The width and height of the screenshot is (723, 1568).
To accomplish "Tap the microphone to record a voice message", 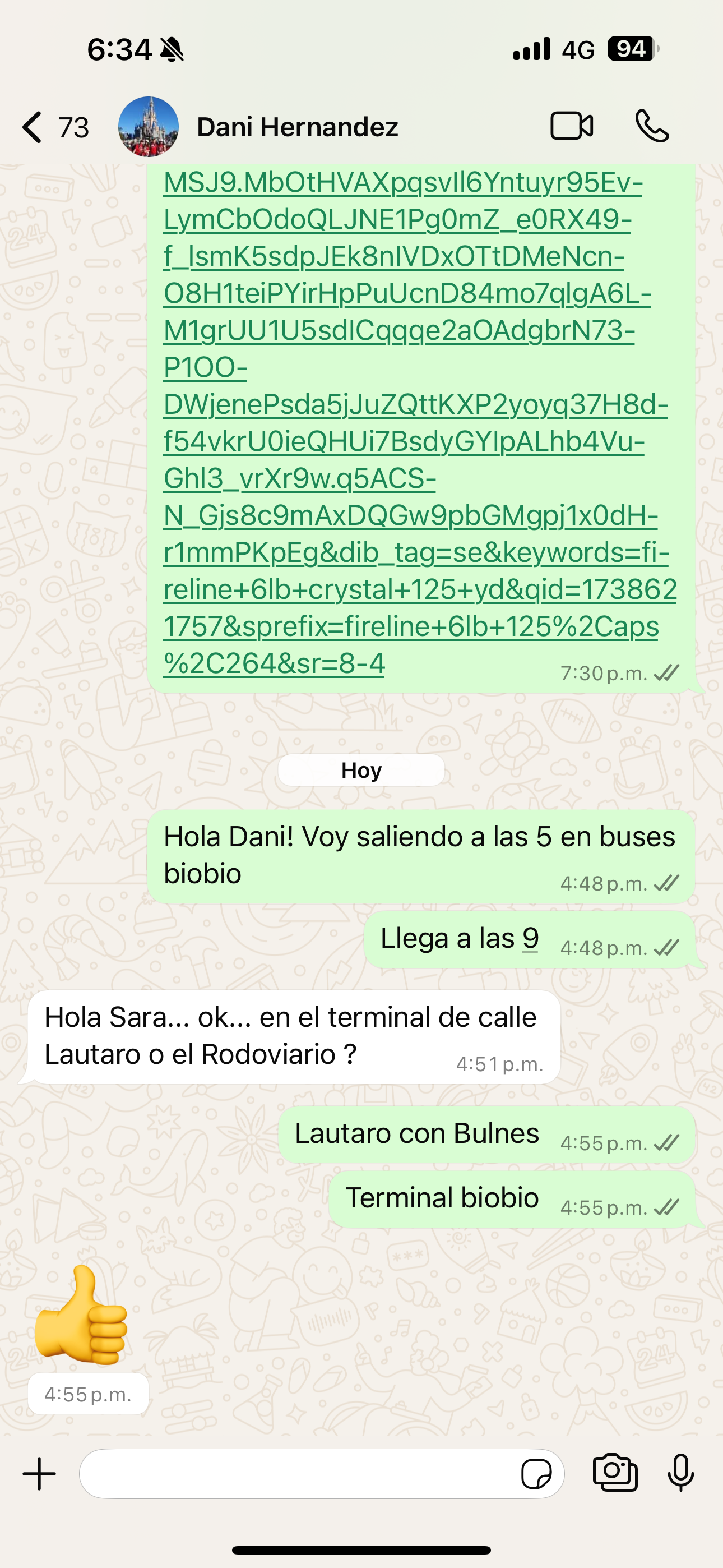I will click(680, 1473).
